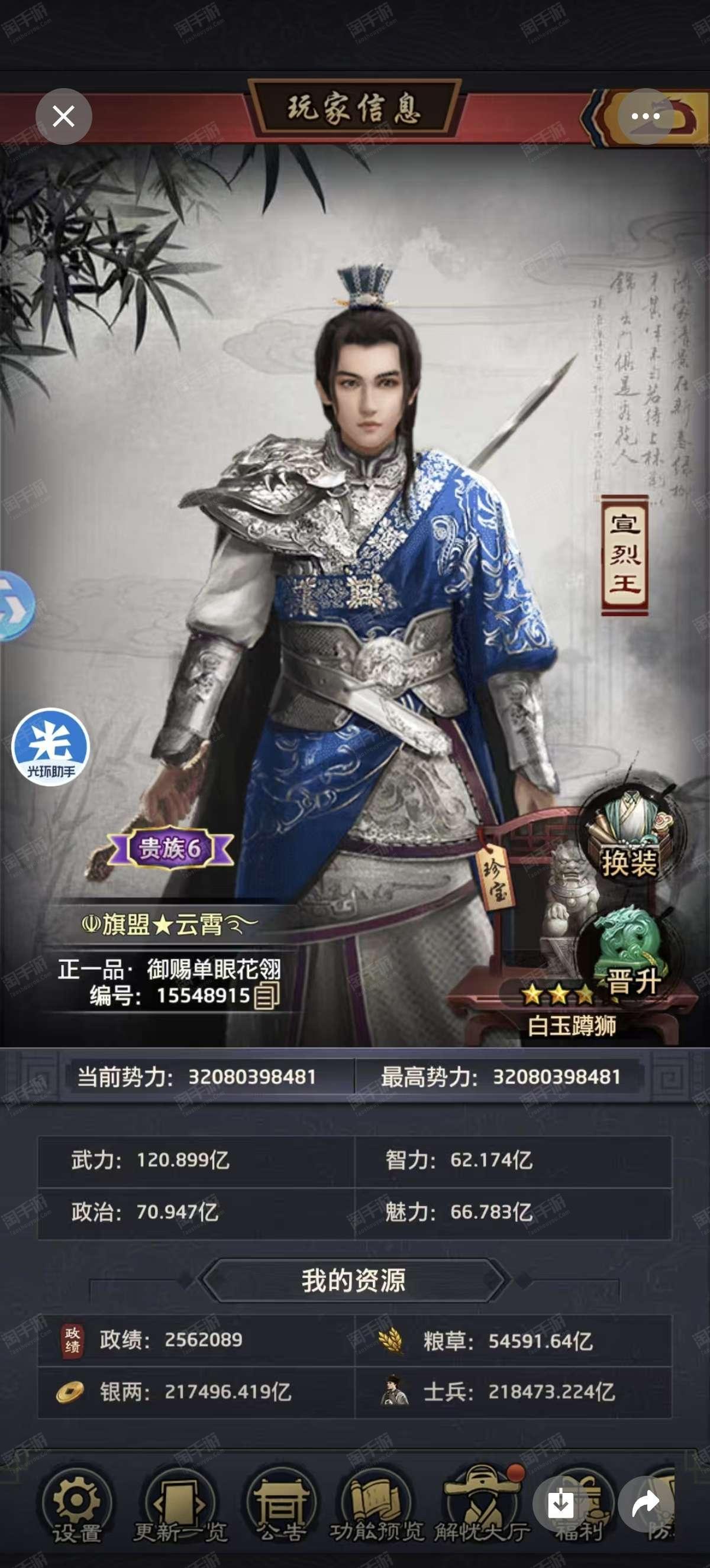This screenshot has width=710, height=1568.
Task: Tap the blue arrow floating icon
Action: pos(17,605)
